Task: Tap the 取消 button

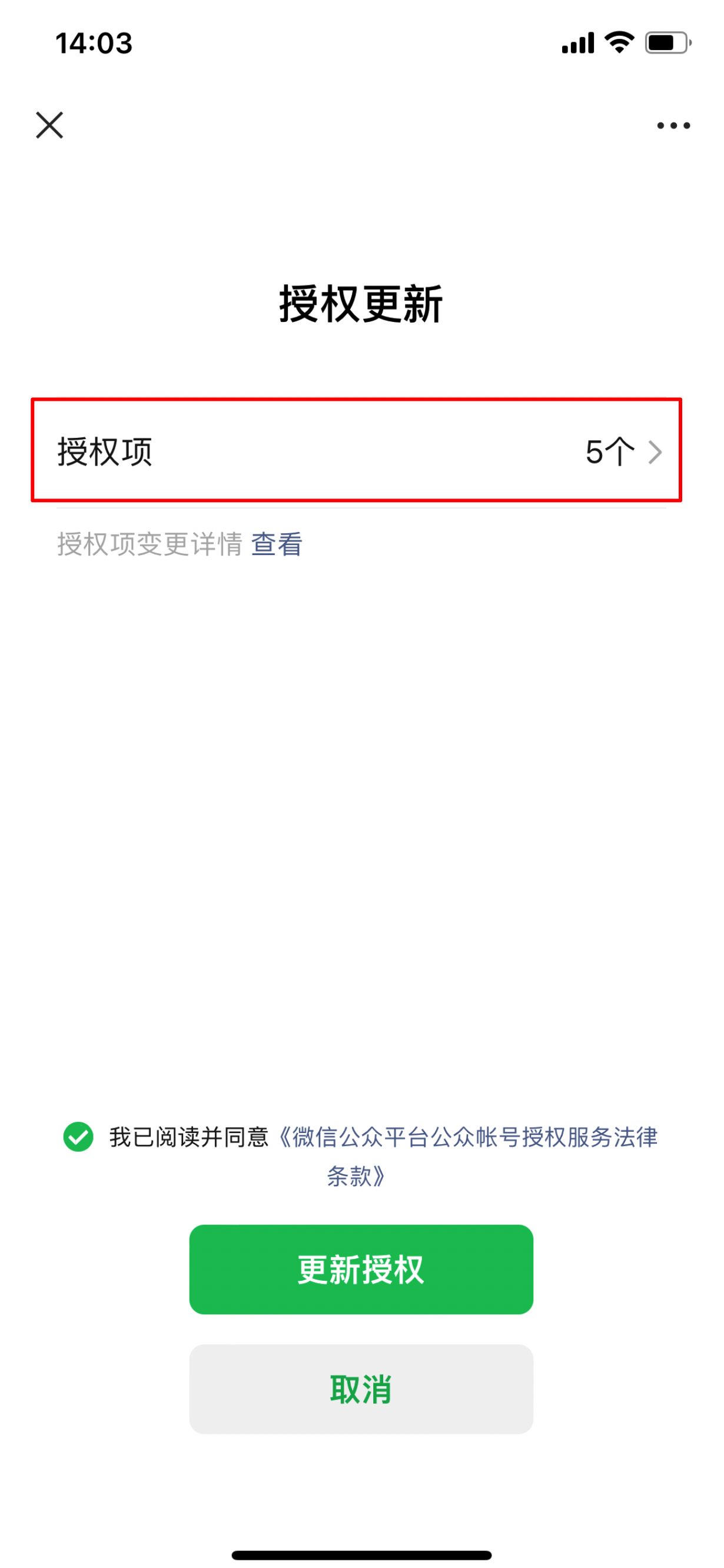Action: click(x=361, y=1390)
